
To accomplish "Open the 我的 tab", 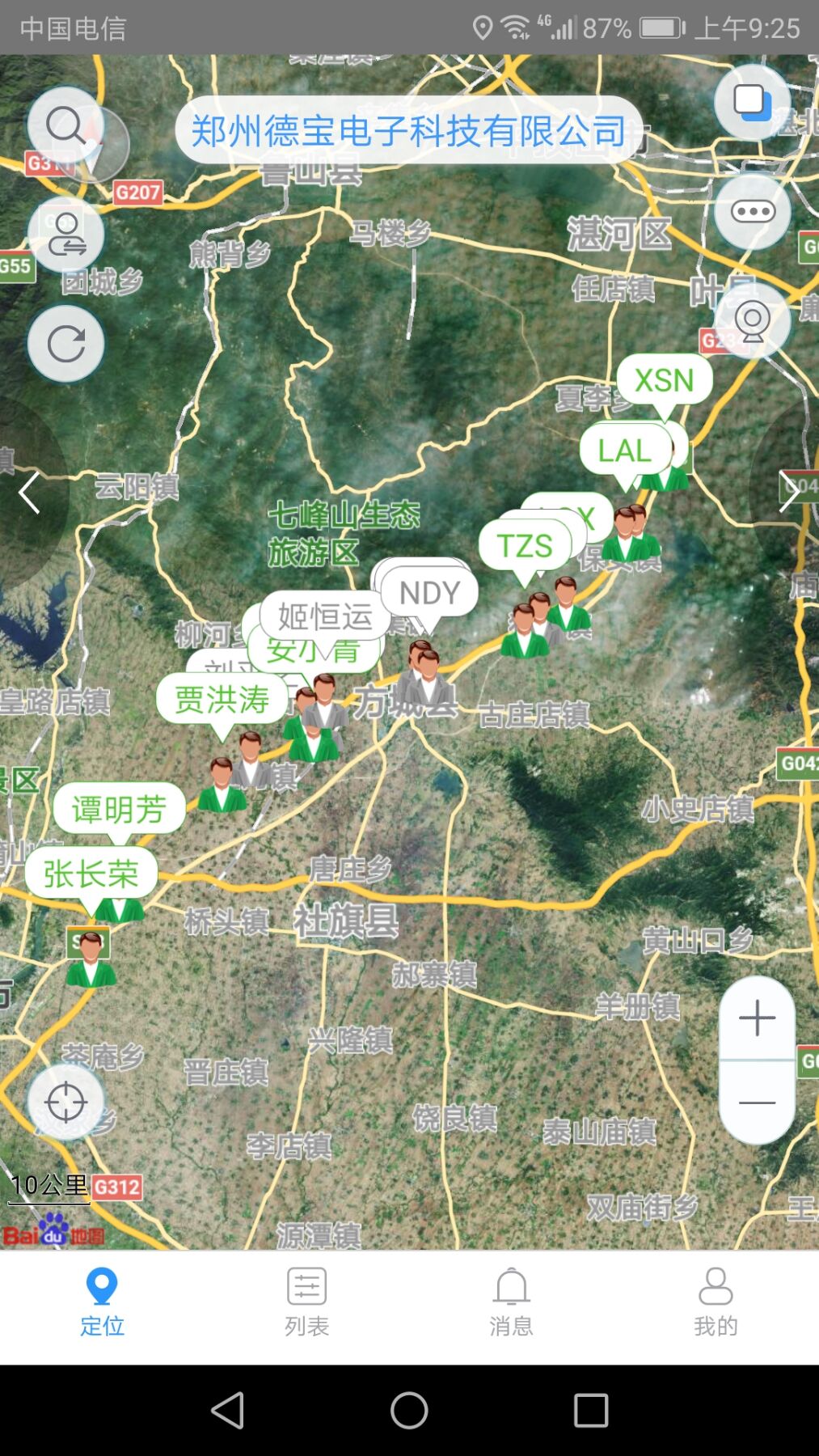I will tap(716, 1302).
